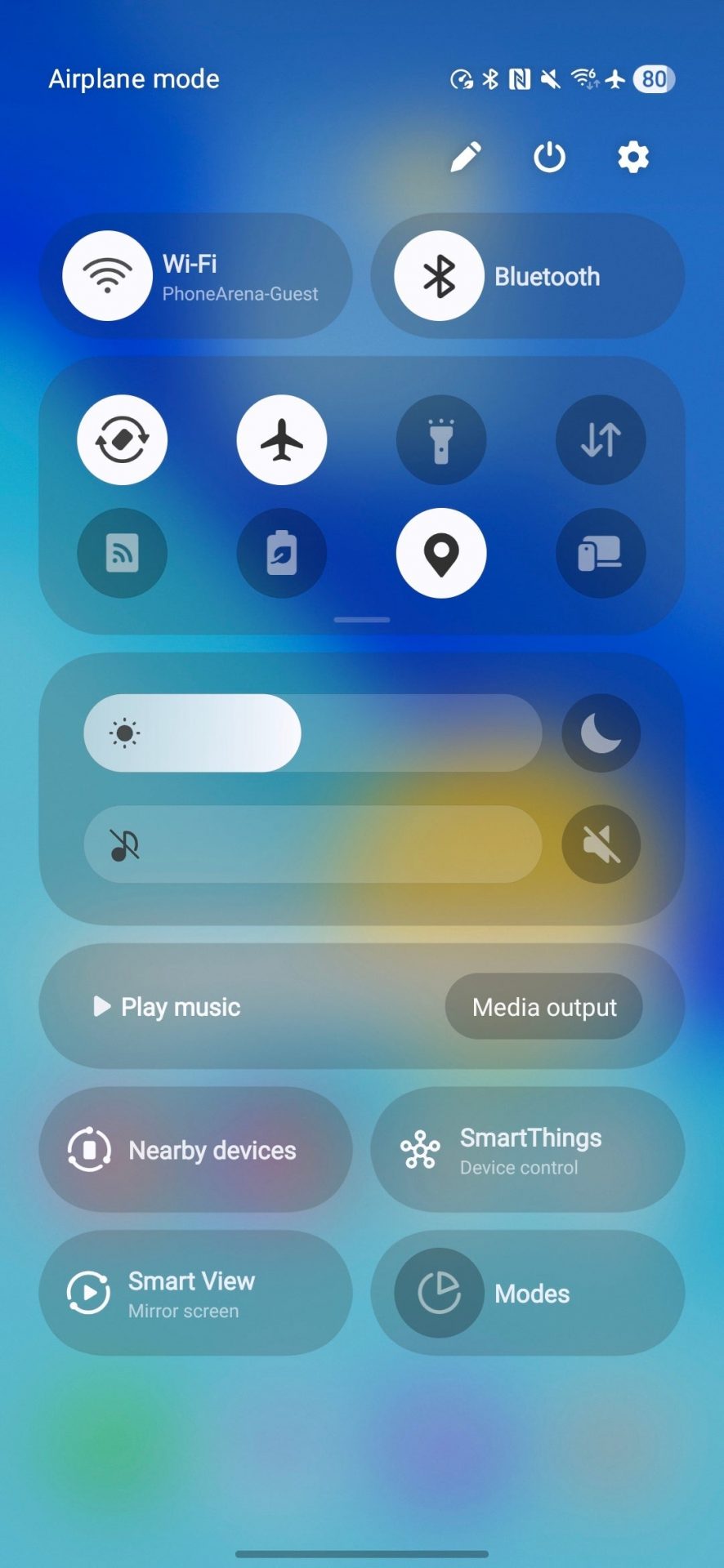
Task: Enable mobile data
Action: pos(601,440)
